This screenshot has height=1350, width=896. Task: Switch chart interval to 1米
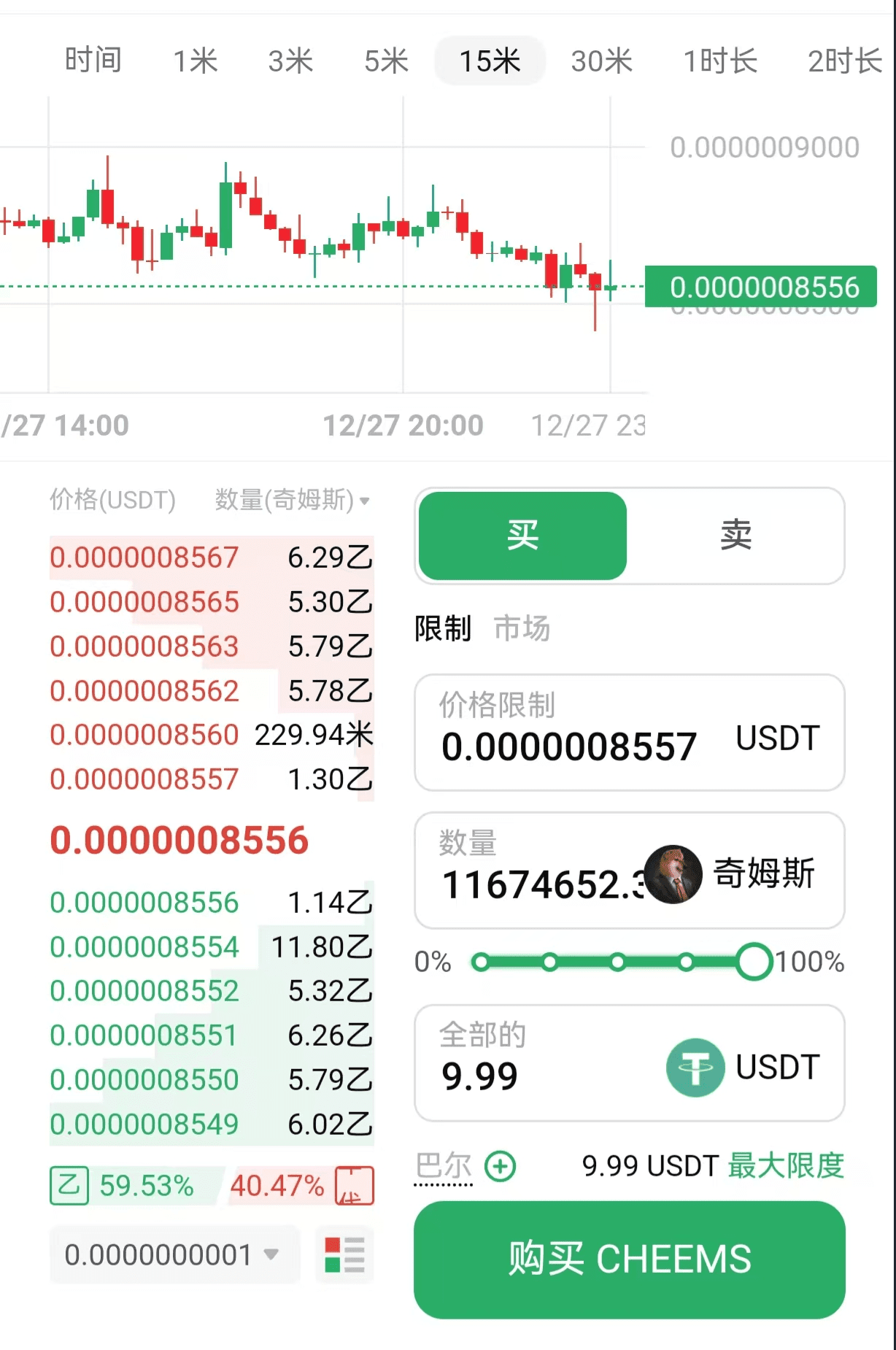[x=195, y=61]
